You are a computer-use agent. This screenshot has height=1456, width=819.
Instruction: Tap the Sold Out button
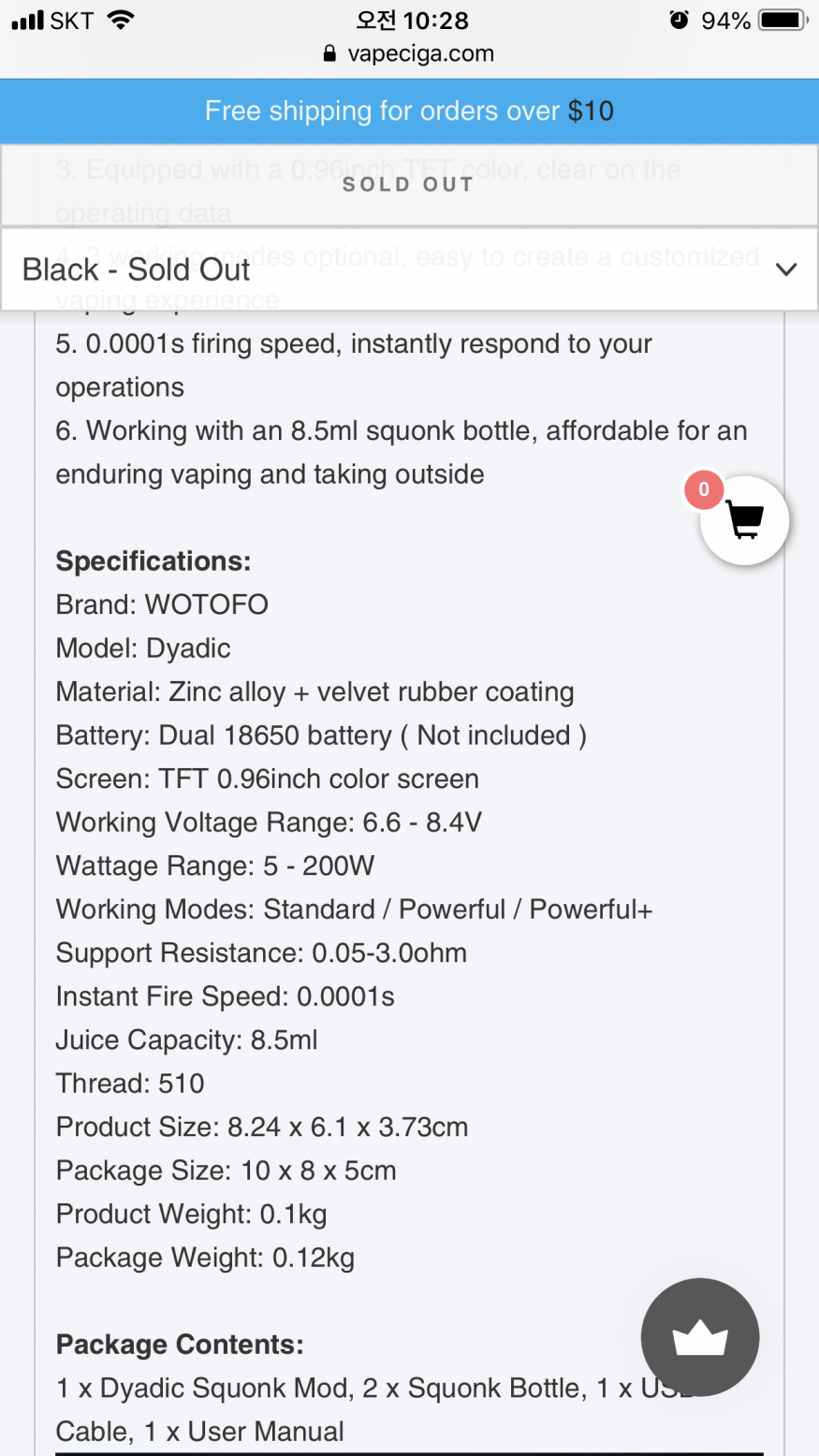[x=409, y=184]
